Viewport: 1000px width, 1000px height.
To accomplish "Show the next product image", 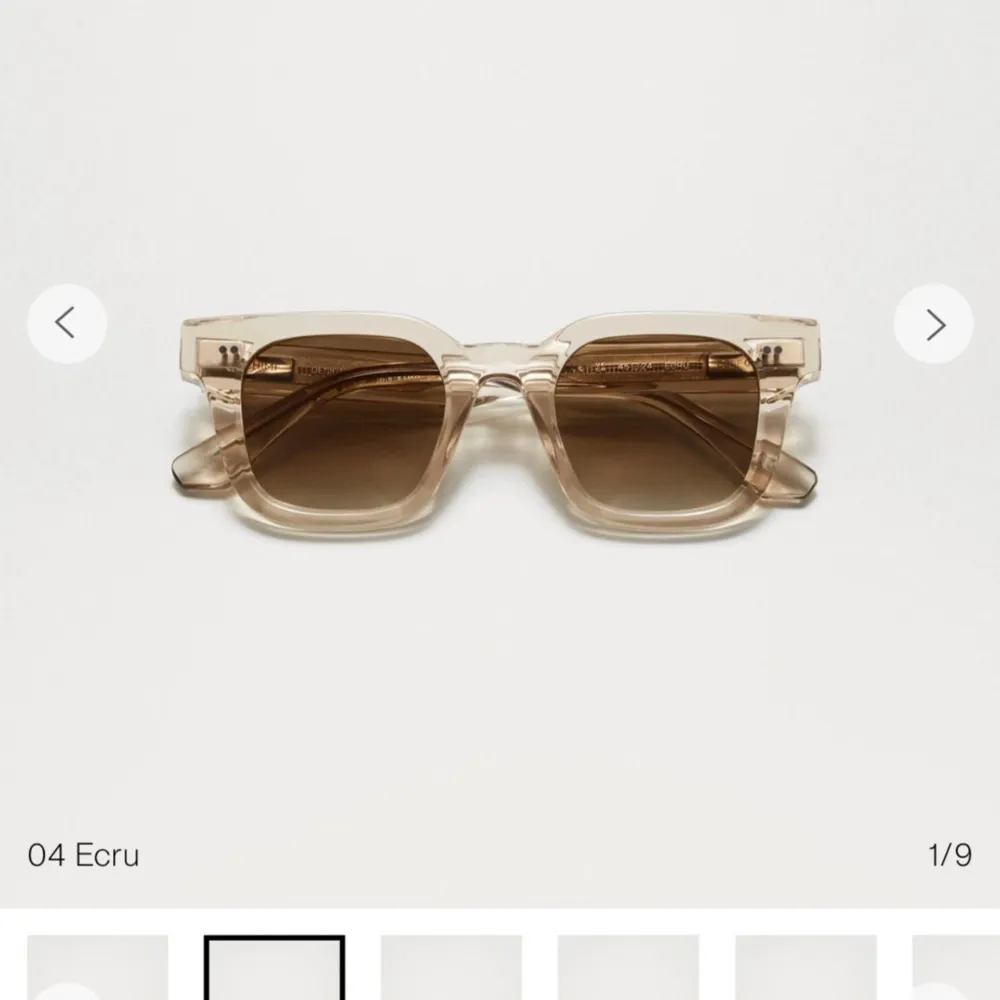I will tap(933, 324).
